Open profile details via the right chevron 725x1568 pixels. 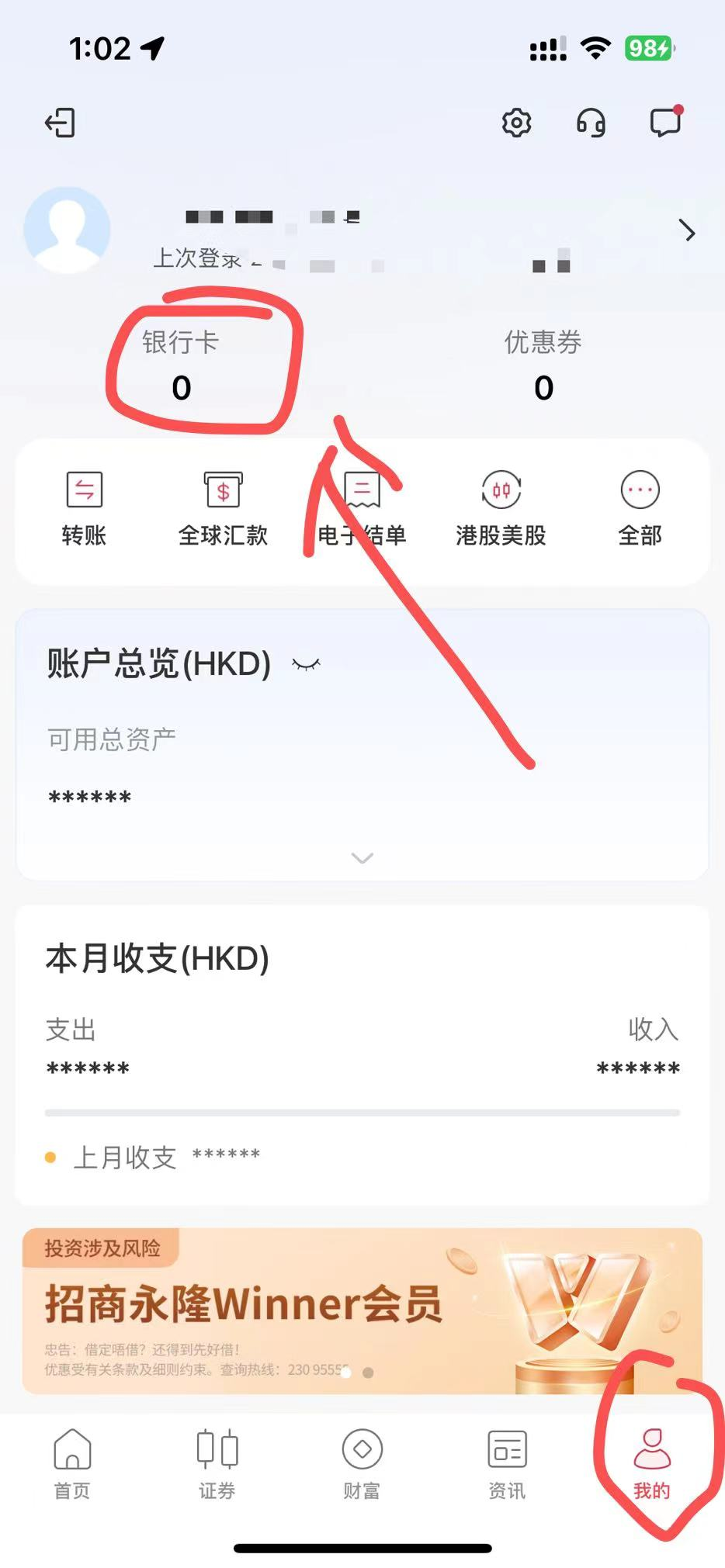[686, 231]
